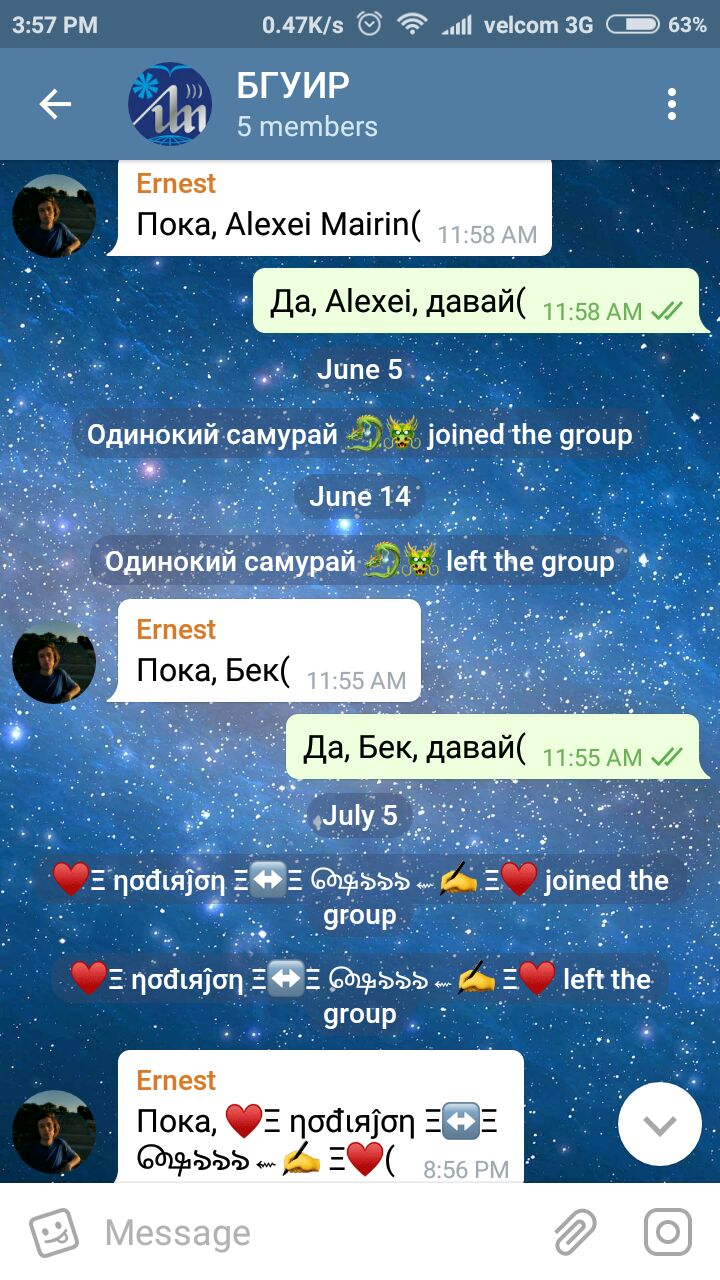
Task: Tap the scroll-to-bottom arrow button
Action: (x=660, y=1124)
